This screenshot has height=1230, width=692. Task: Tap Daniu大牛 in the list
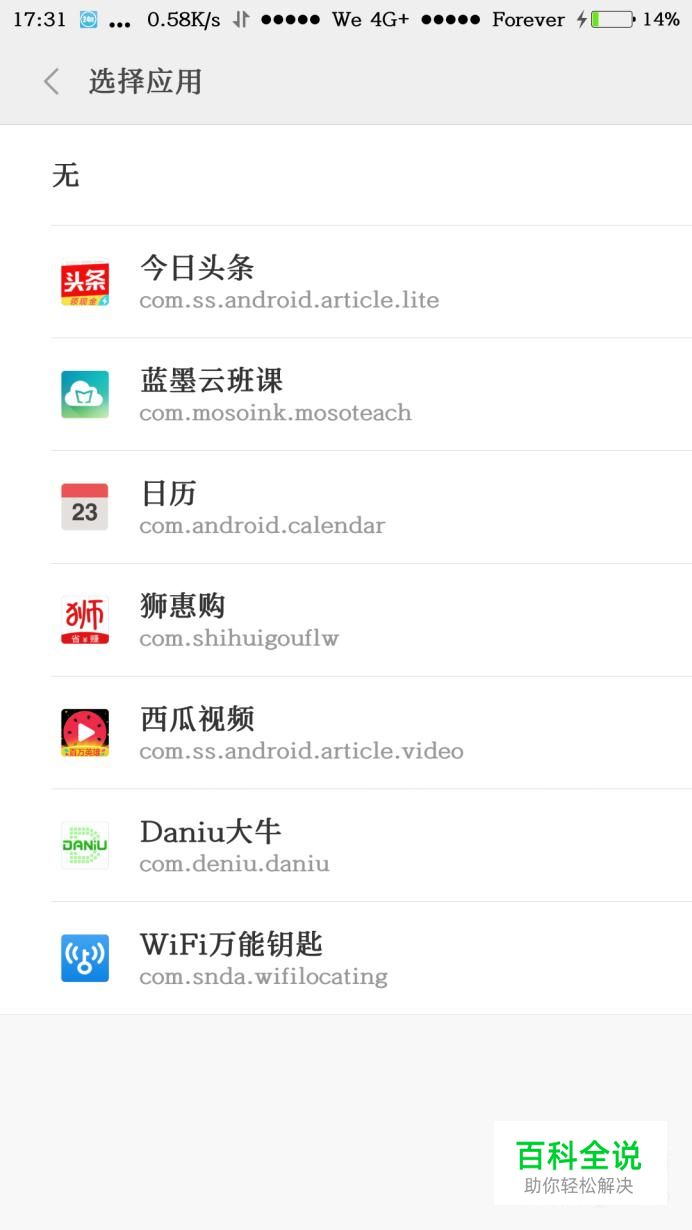[x=346, y=846]
